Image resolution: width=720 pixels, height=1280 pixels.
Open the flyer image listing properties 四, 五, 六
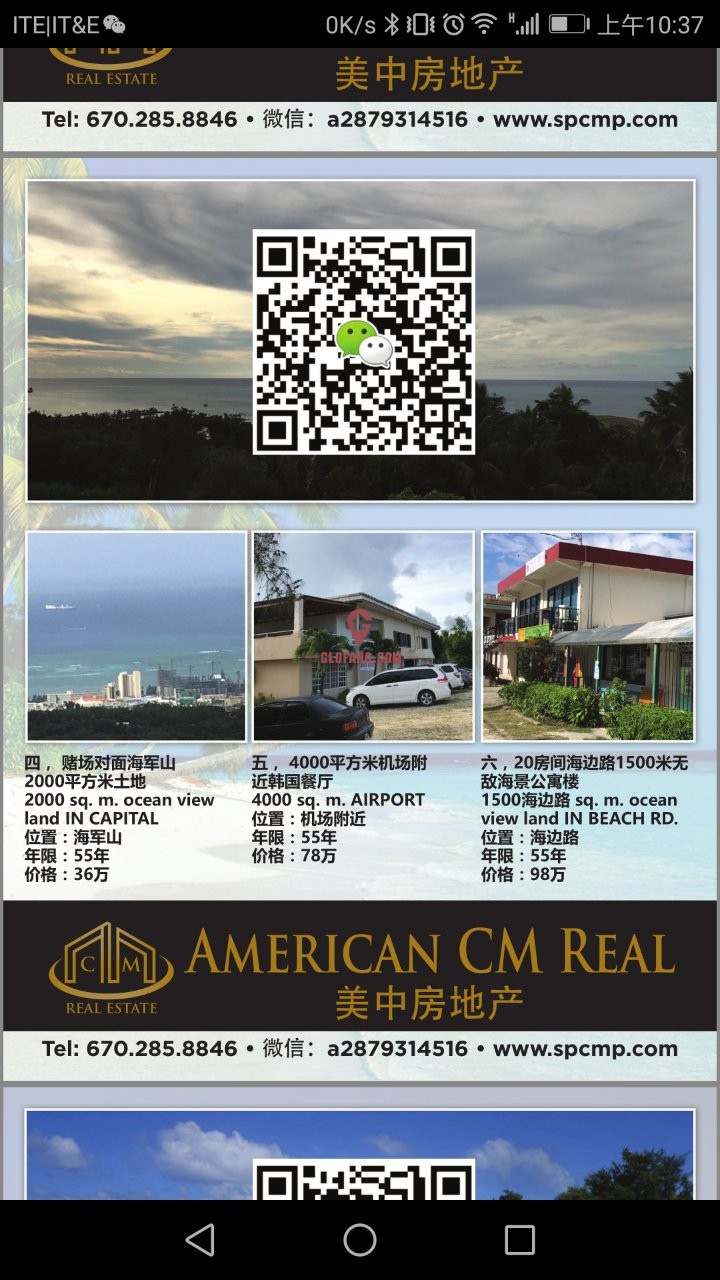pyautogui.click(x=360, y=620)
